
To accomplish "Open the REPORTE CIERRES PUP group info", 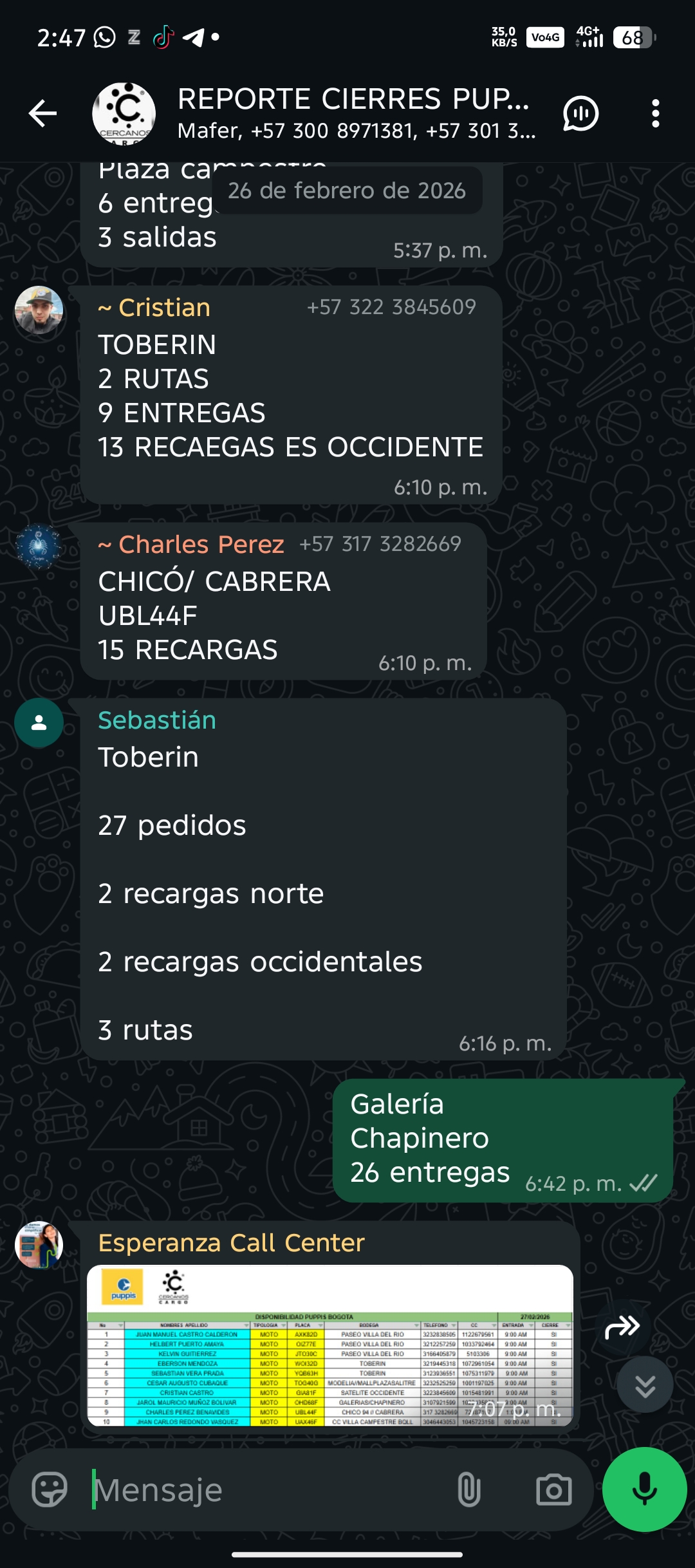I will point(354,113).
